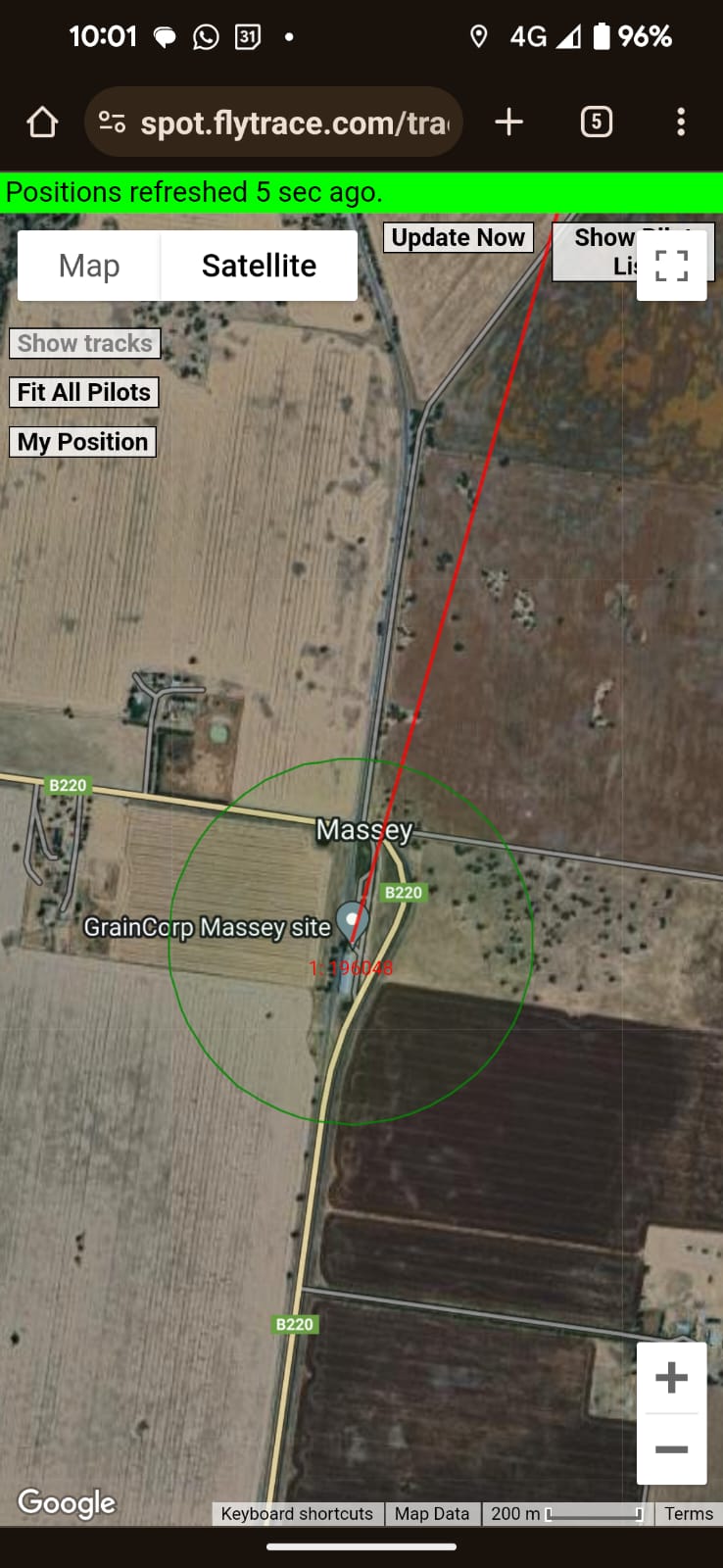Open the tab switcher showing 5 tabs
Image resolution: width=723 pixels, height=1568 pixels.
click(x=596, y=122)
